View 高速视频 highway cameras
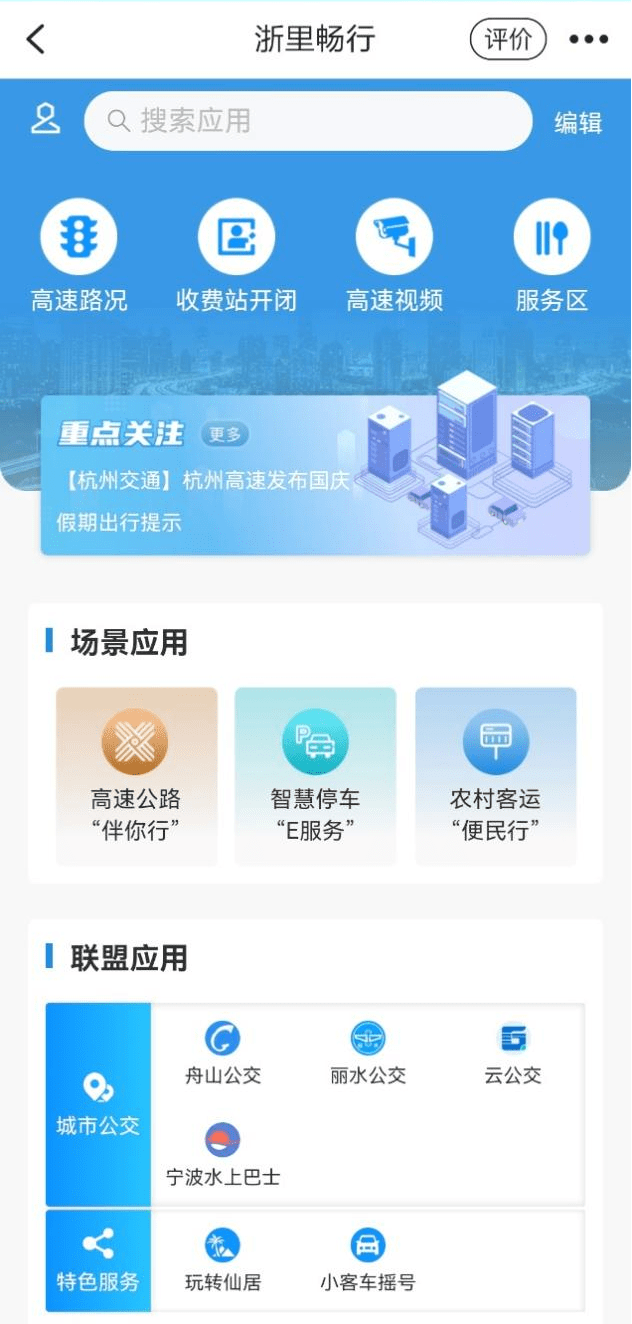Image resolution: width=632 pixels, height=1324 pixels. pyautogui.click(x=394, y=255)
